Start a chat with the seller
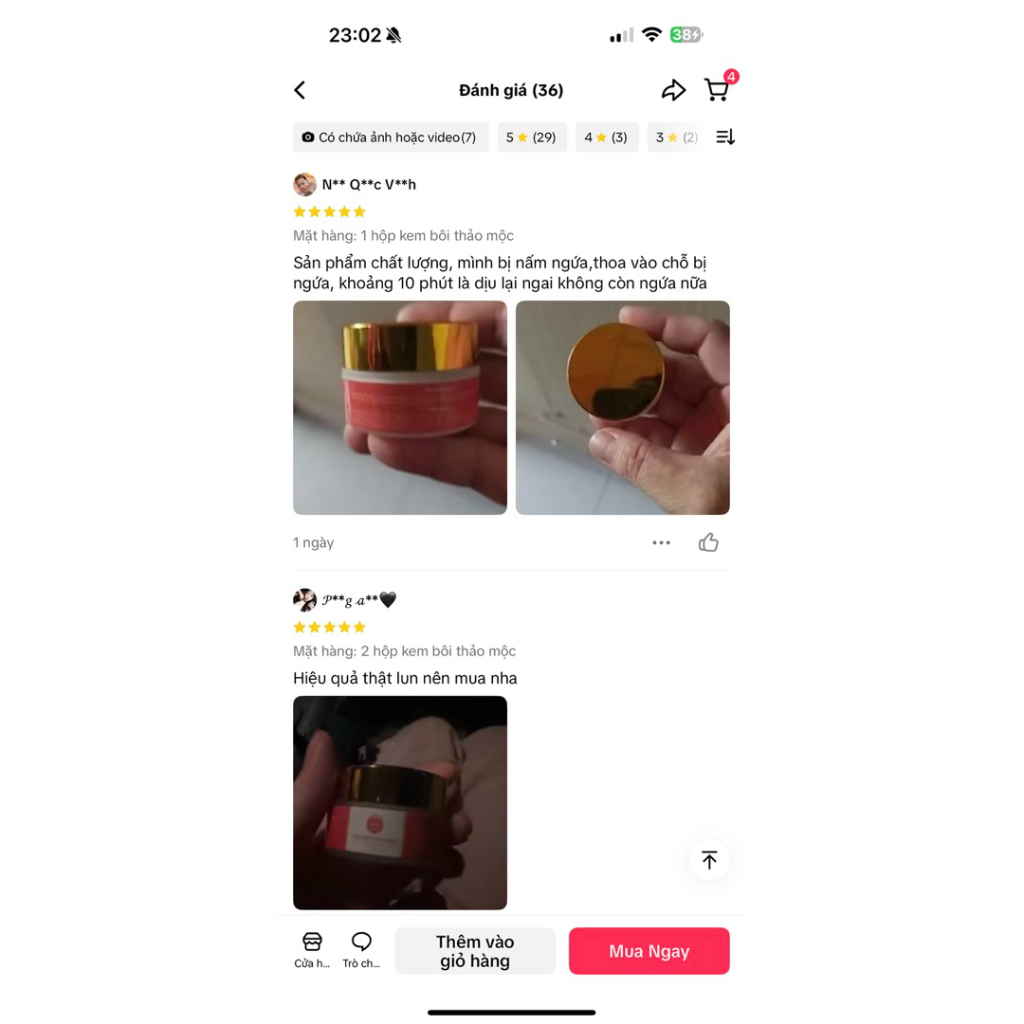1024x1024 pixels. (361, 950)
